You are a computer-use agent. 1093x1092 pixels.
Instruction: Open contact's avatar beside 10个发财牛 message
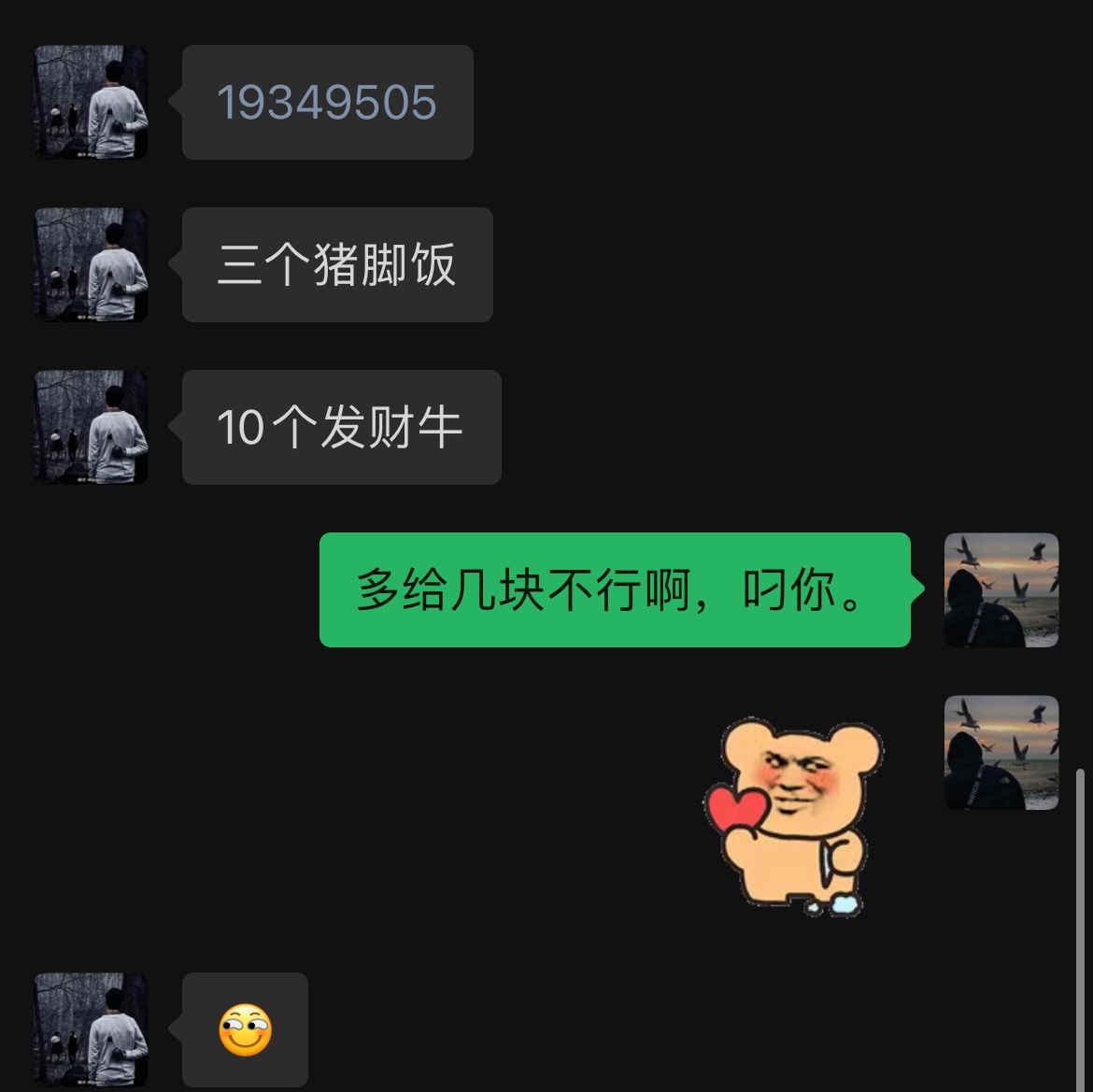(91, 428)
